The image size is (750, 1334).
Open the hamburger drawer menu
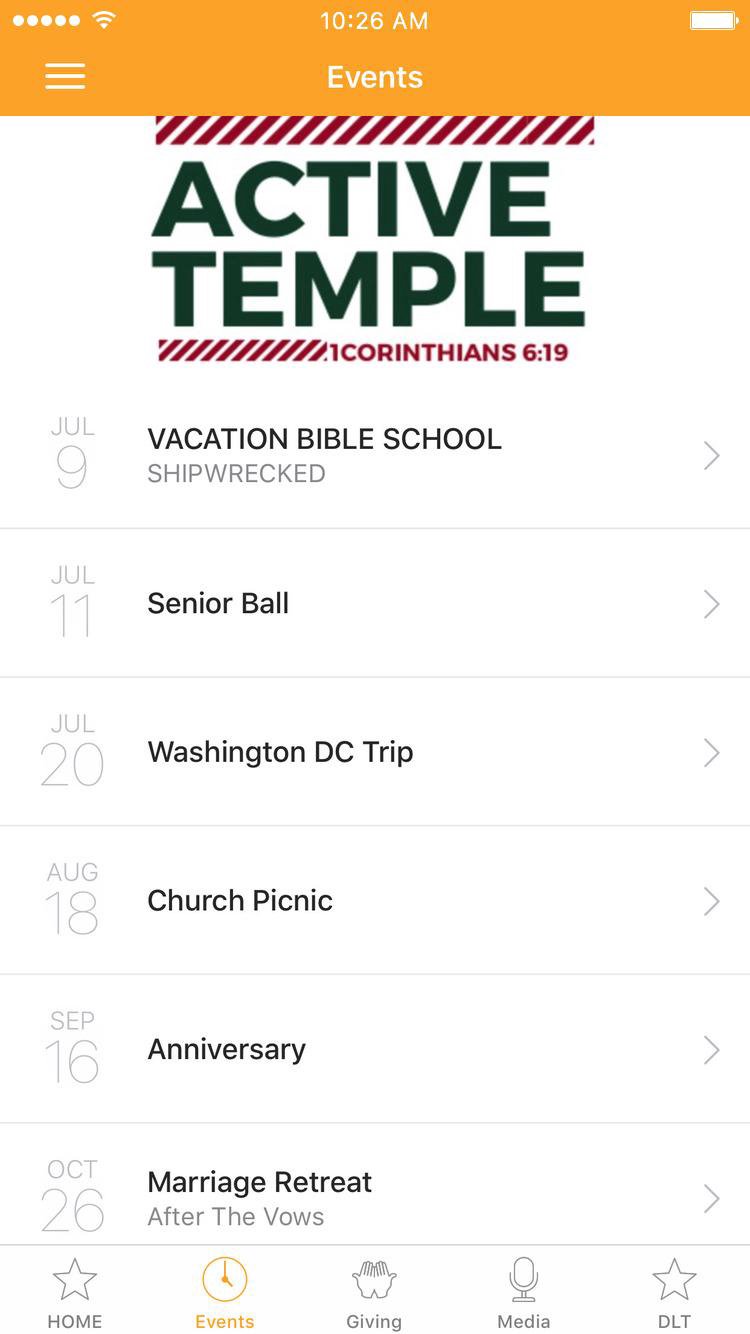point(65,77)
